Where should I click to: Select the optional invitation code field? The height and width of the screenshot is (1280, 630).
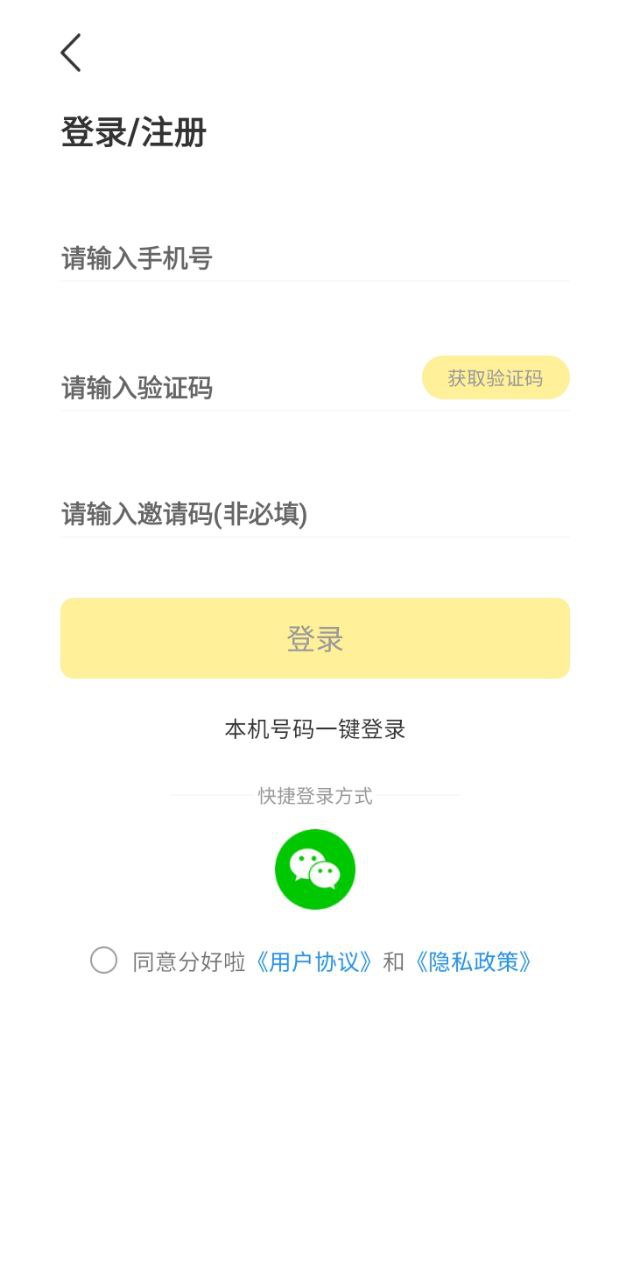315,515
